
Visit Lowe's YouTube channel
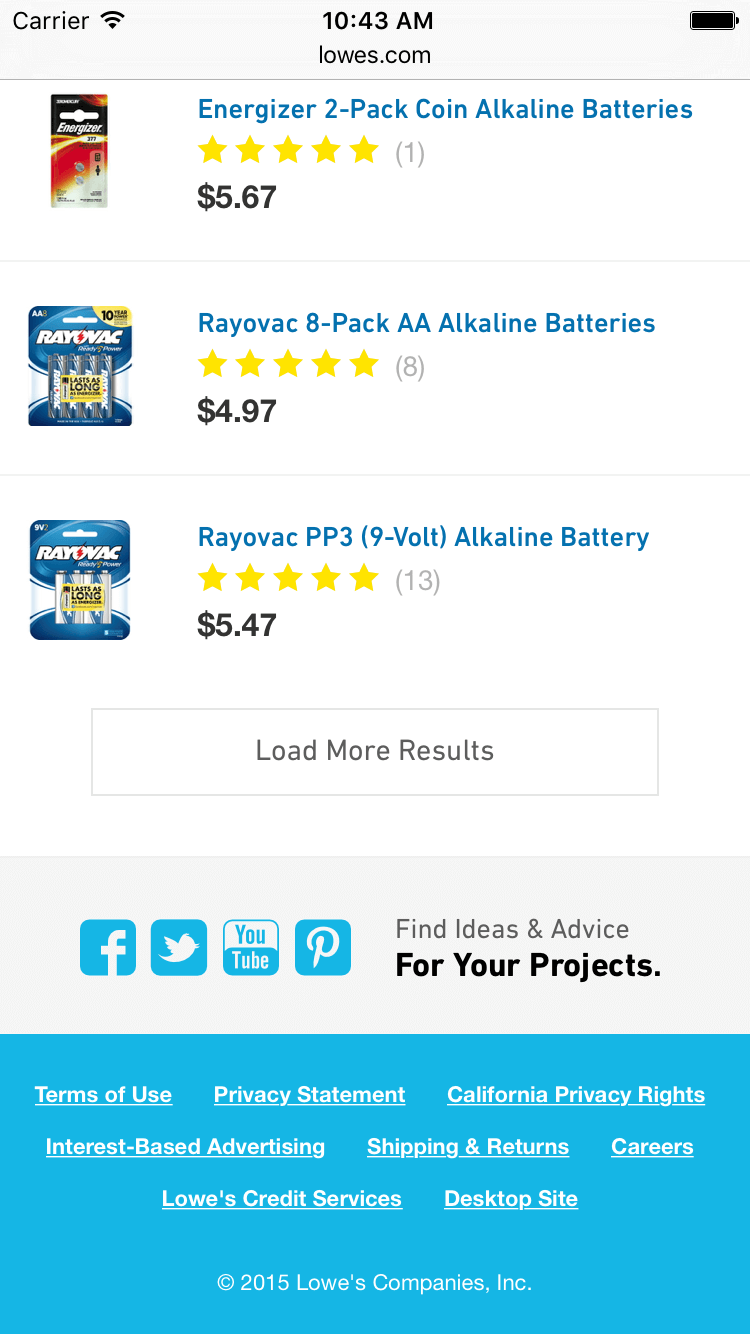[x=251, y=947]
